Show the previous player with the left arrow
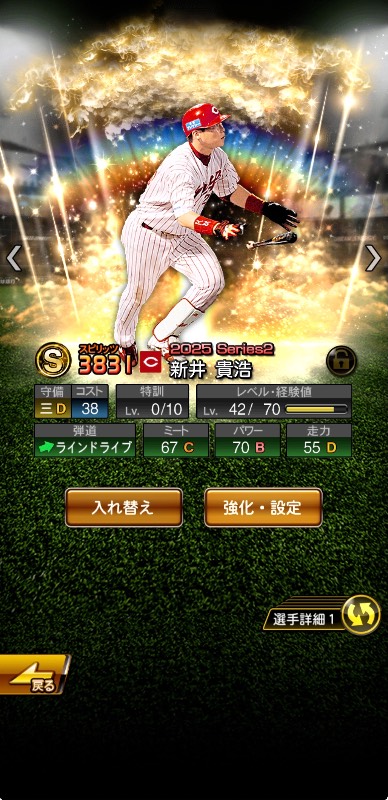 pyautogui.click(x=14, y=258)
